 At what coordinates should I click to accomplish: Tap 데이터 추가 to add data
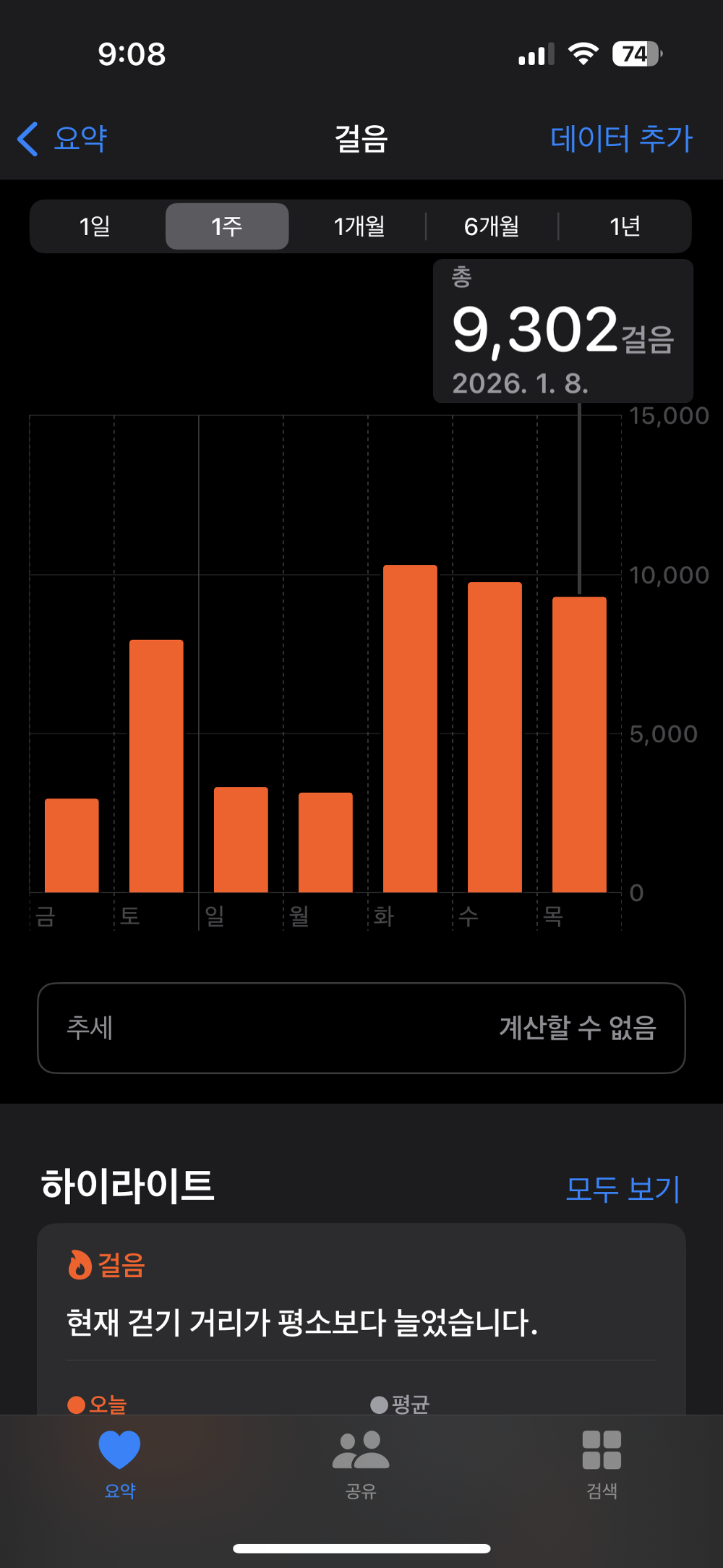coord(621,138)
